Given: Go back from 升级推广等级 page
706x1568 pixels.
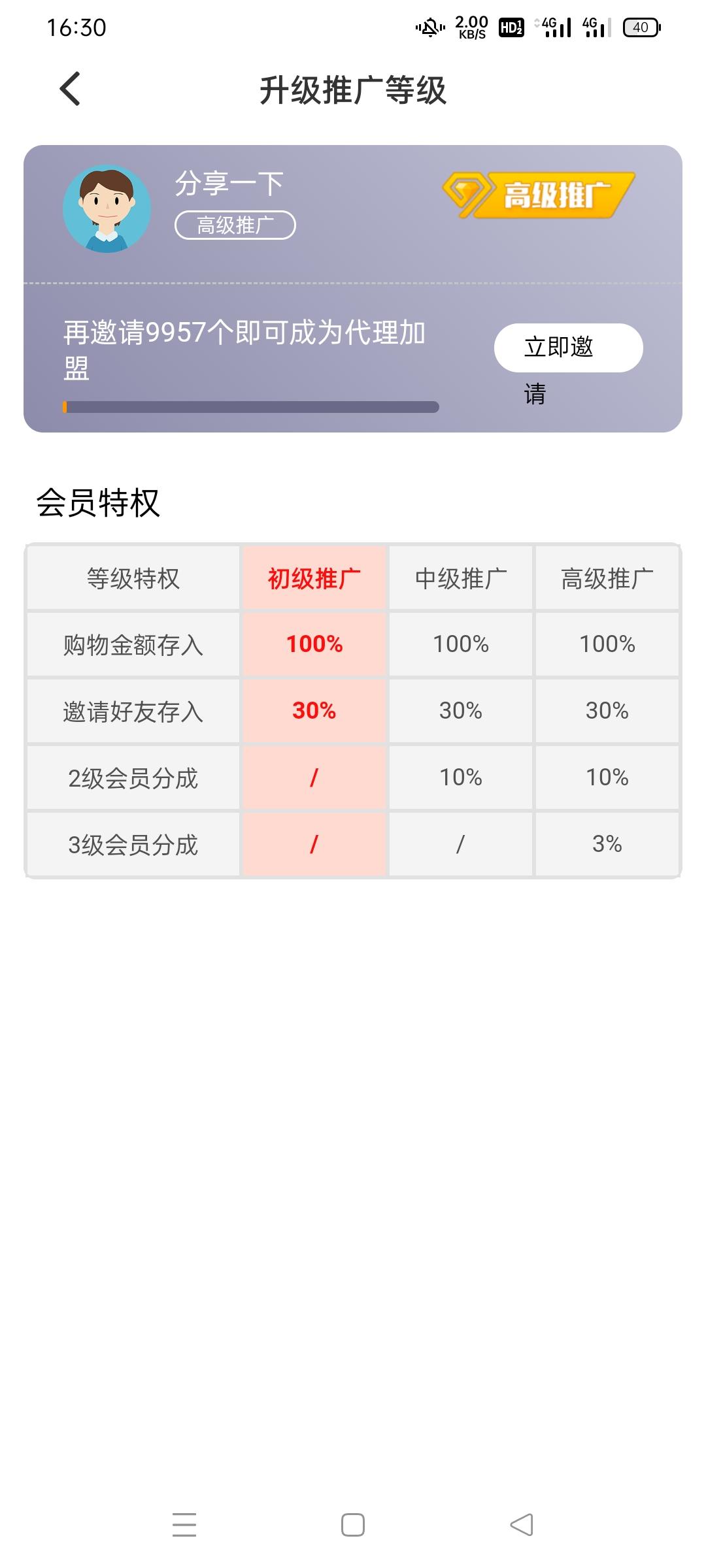Looking at the screenshot, I should [70, 89].
